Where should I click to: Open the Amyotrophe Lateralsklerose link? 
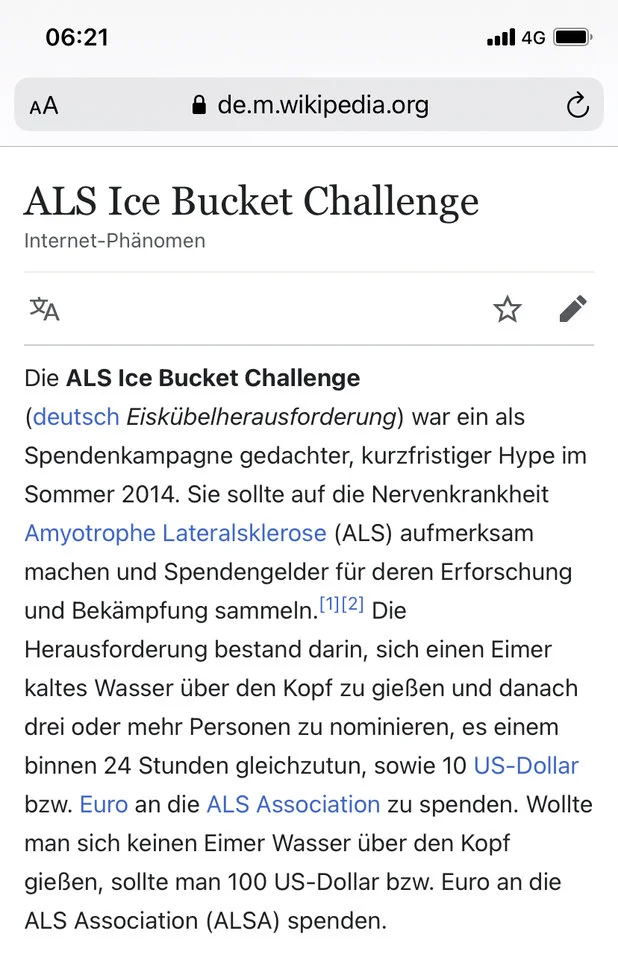[x=175, y=533]
